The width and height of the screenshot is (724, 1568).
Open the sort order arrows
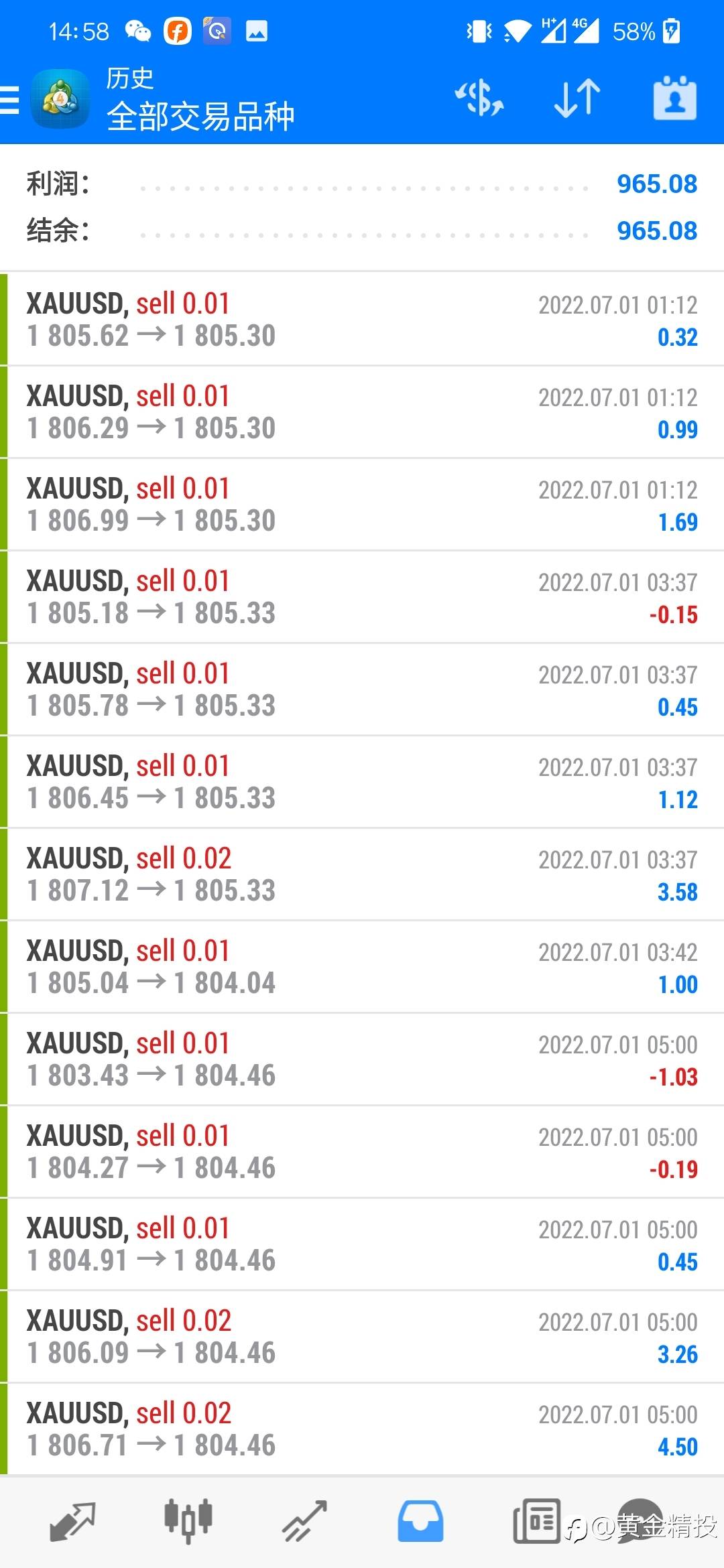pos(577,99)
